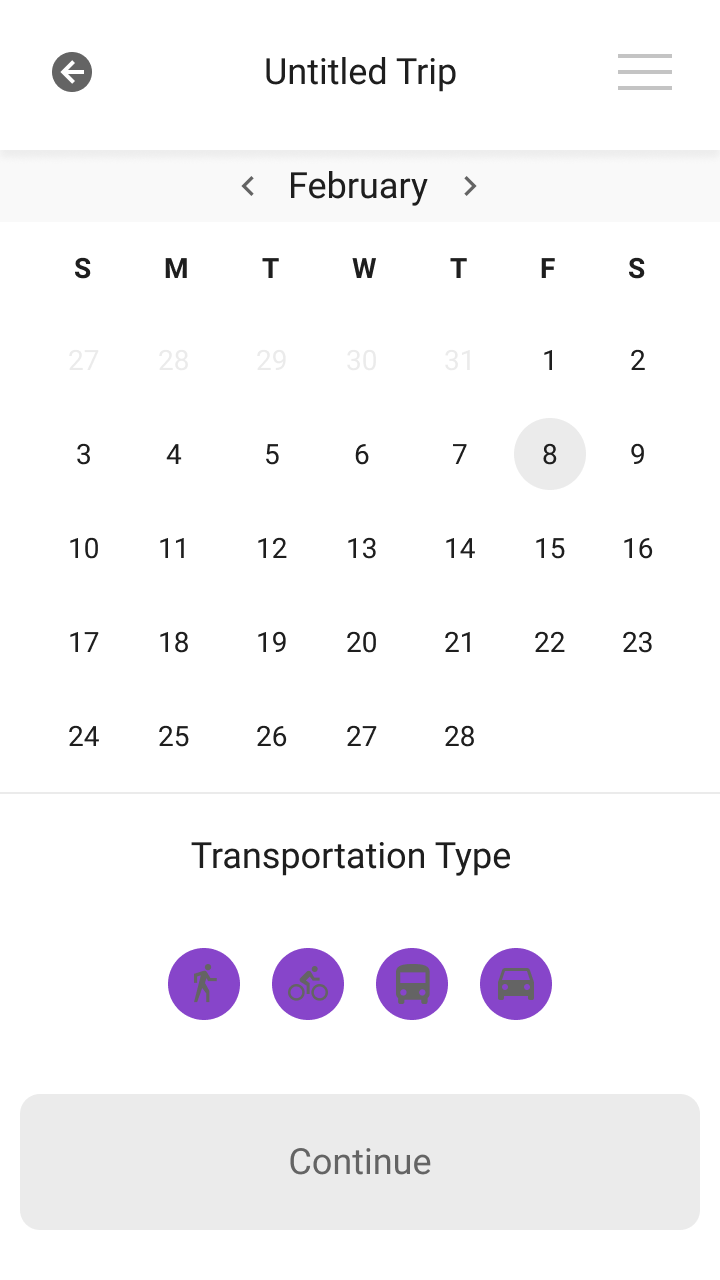Tap the Continue button
720x1280 pixels.
[x=360, y=1161]
